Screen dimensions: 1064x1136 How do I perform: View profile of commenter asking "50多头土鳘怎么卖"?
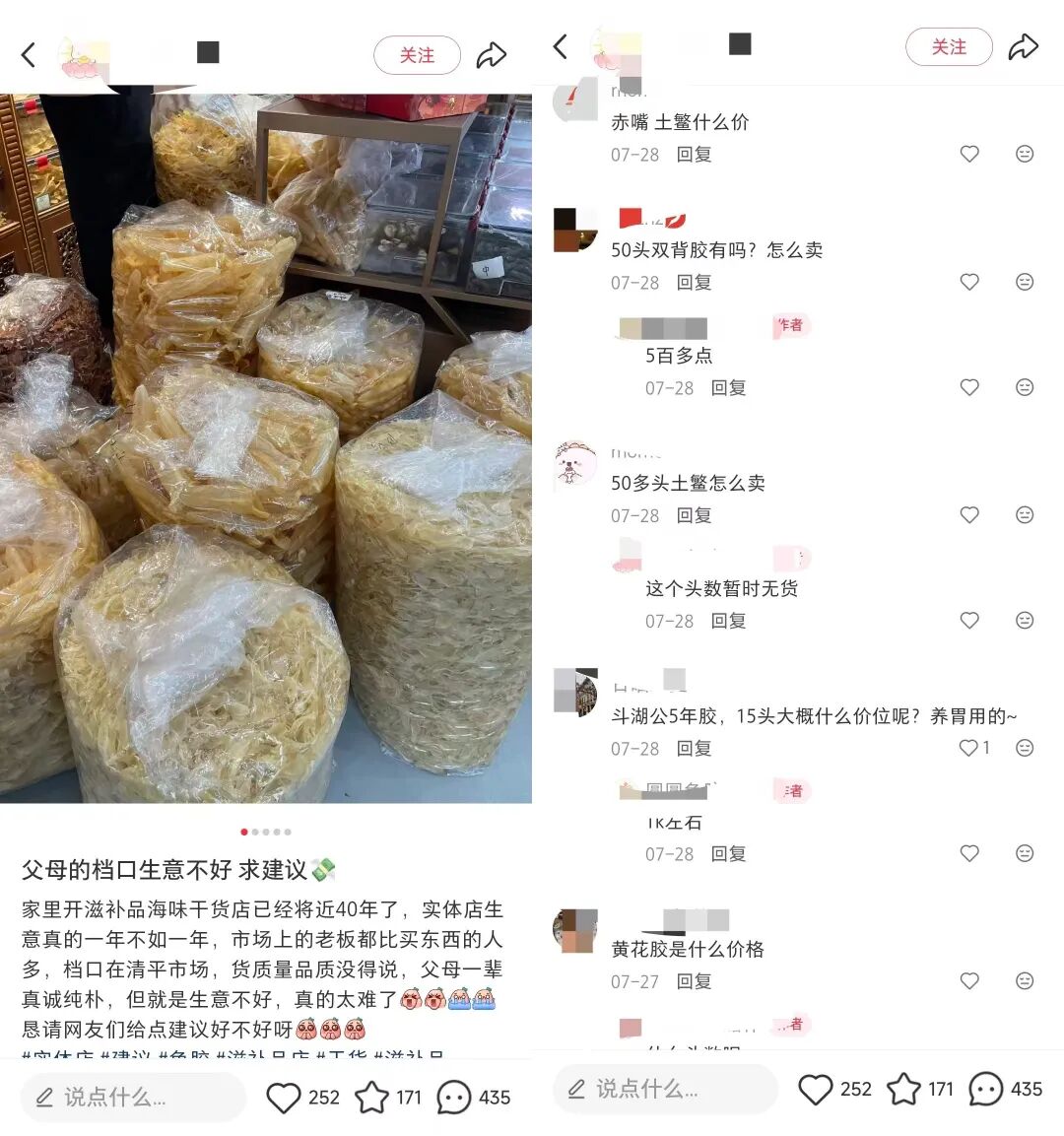[x=574, y=465]
